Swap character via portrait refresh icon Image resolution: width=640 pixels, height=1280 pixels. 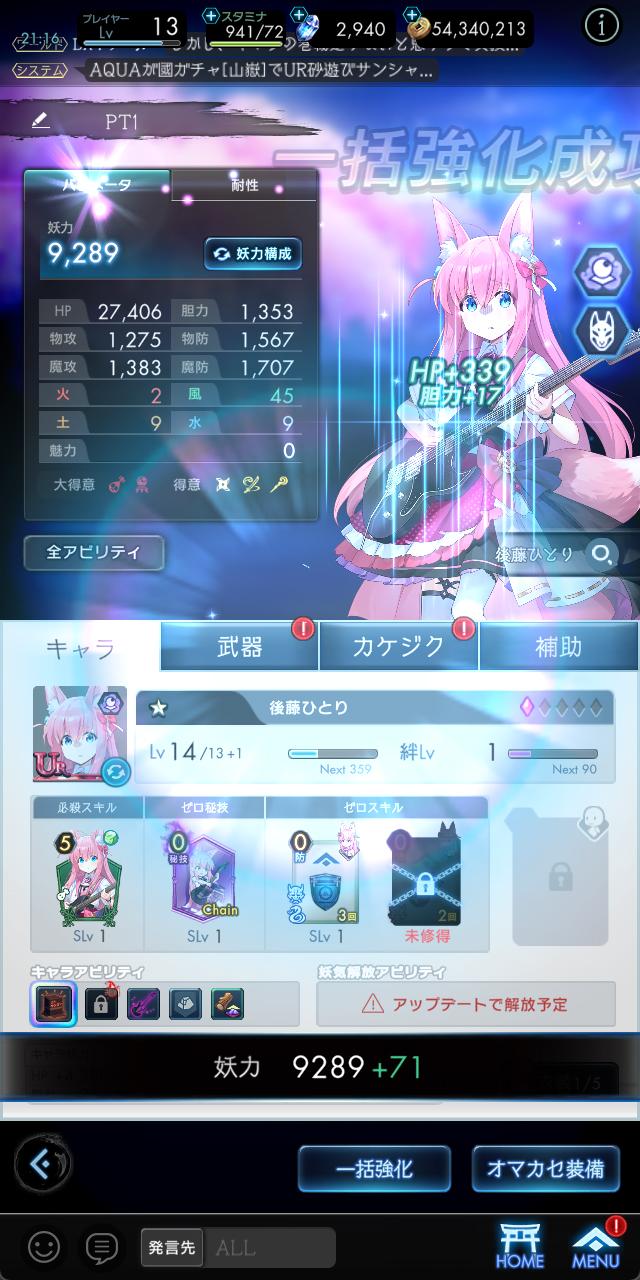(115, 772)
